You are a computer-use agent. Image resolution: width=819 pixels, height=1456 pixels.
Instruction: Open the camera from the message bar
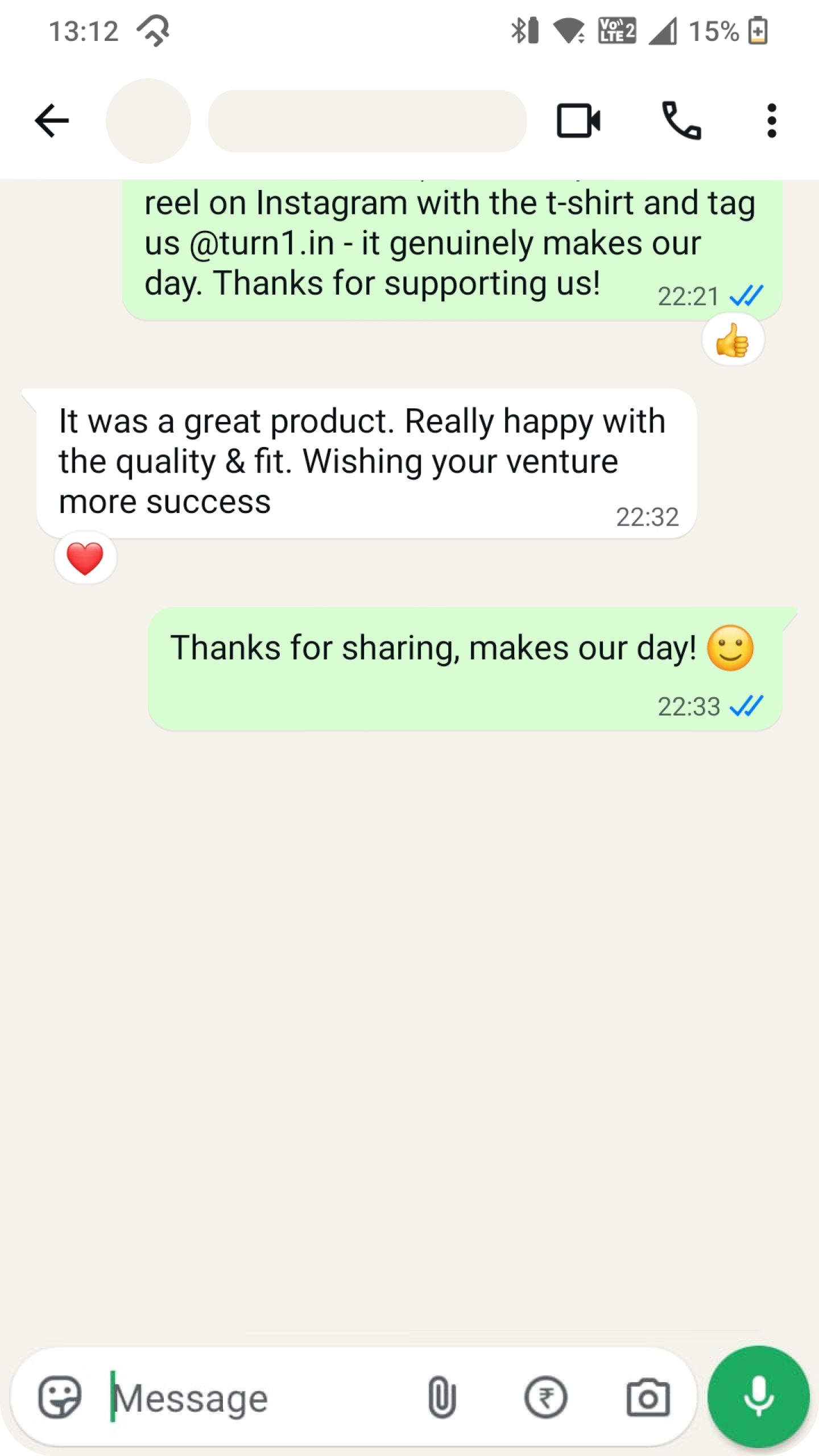(x=648, y=1397)
